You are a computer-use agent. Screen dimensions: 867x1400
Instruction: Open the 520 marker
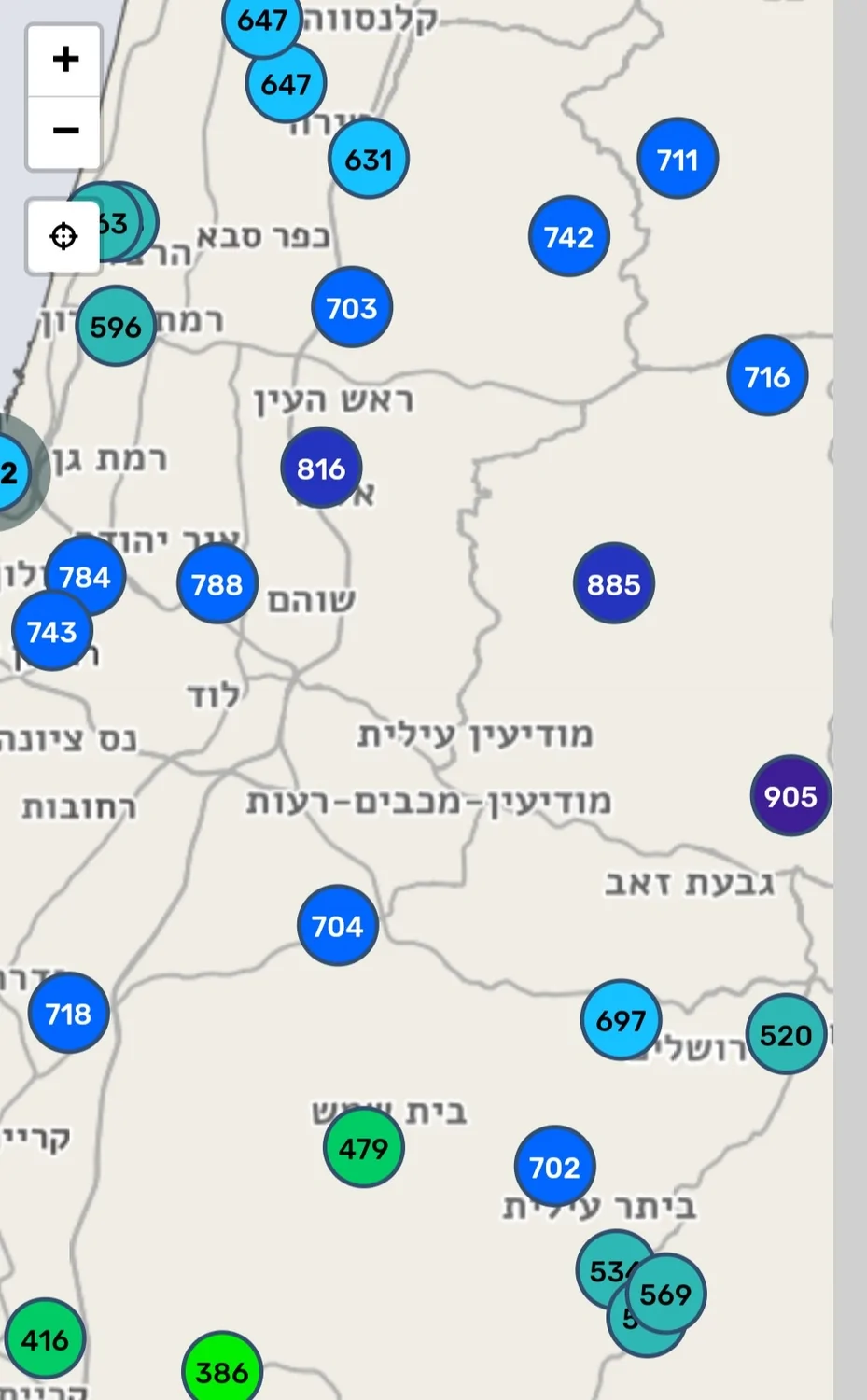pos(786,1035)
